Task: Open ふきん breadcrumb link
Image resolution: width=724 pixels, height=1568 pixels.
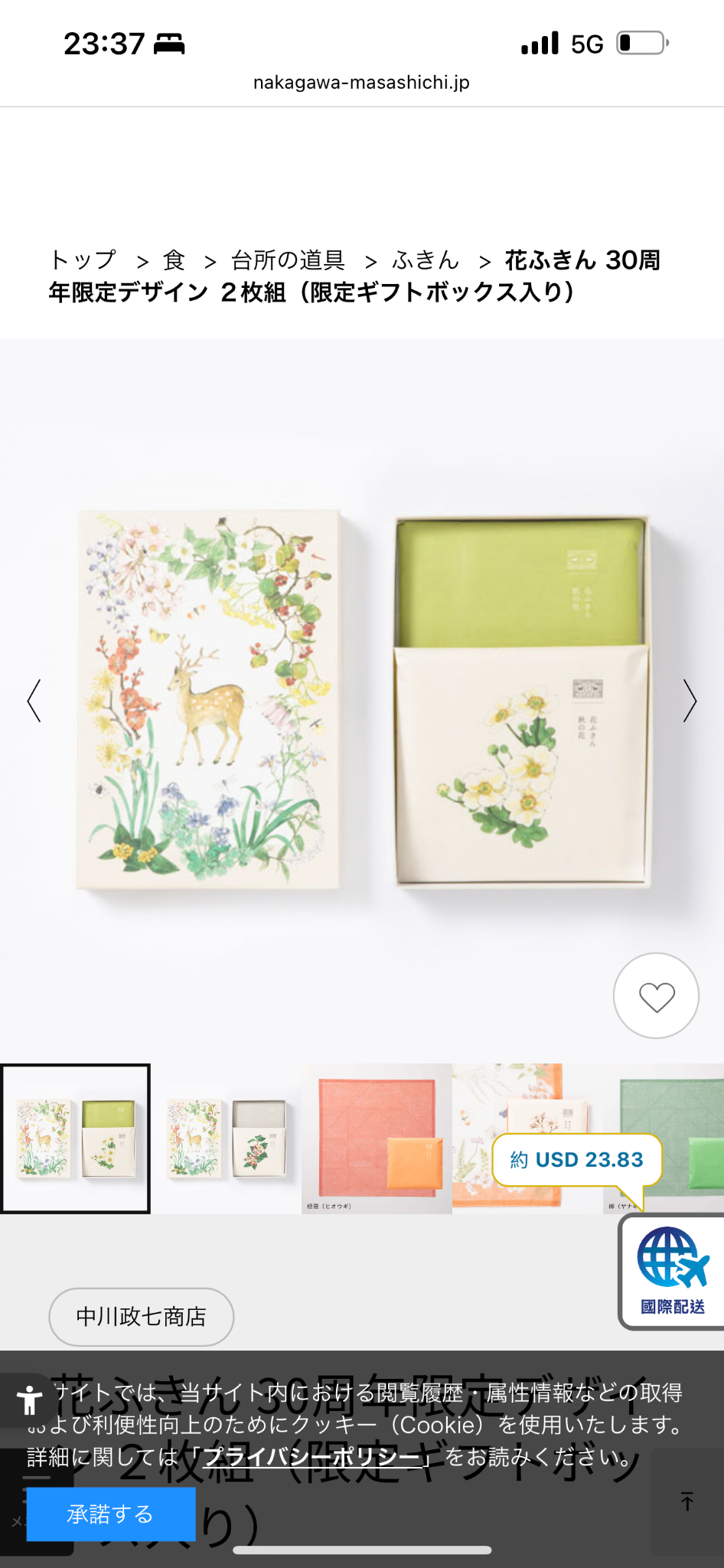Action: pyautogui.click(x=426, y=260)
